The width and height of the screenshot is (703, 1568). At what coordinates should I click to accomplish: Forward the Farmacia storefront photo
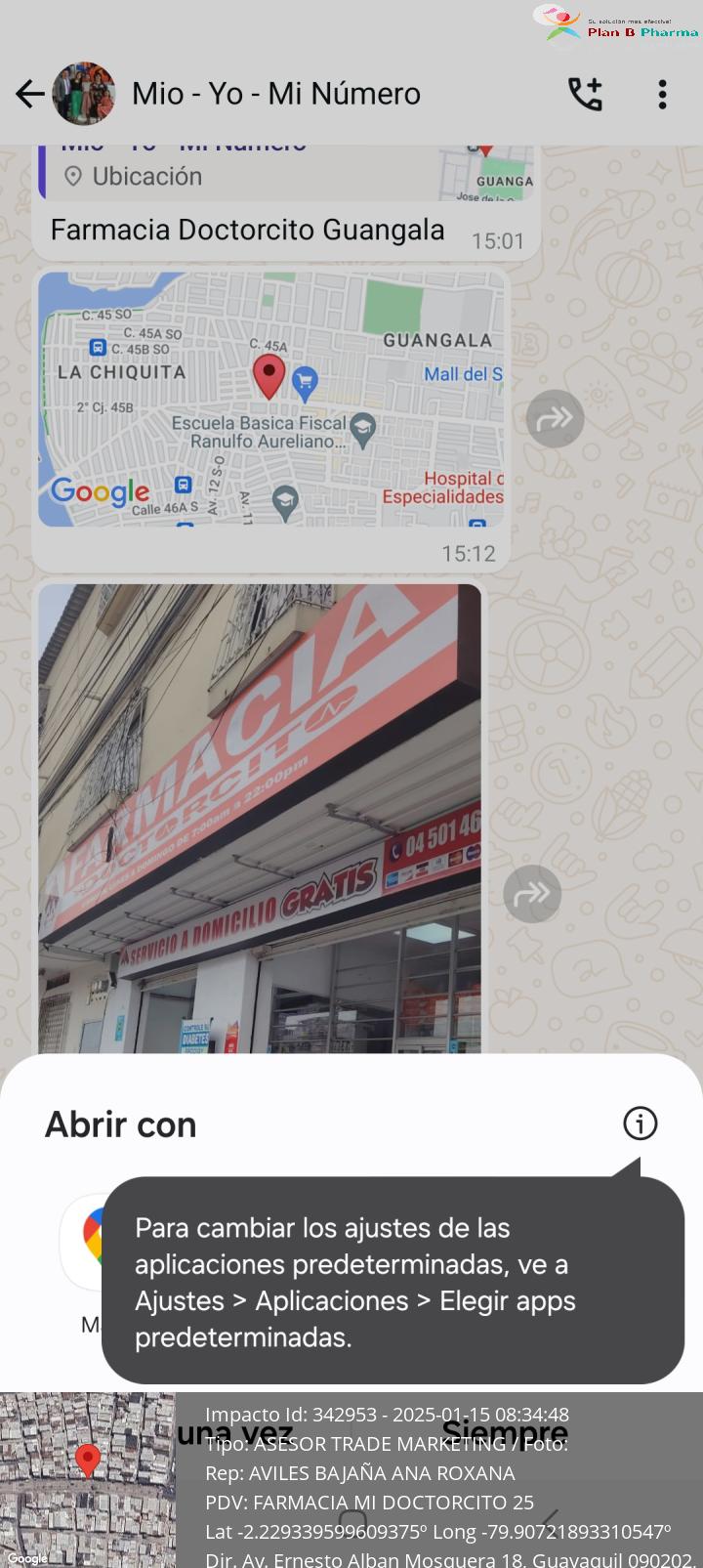[532, 894]
